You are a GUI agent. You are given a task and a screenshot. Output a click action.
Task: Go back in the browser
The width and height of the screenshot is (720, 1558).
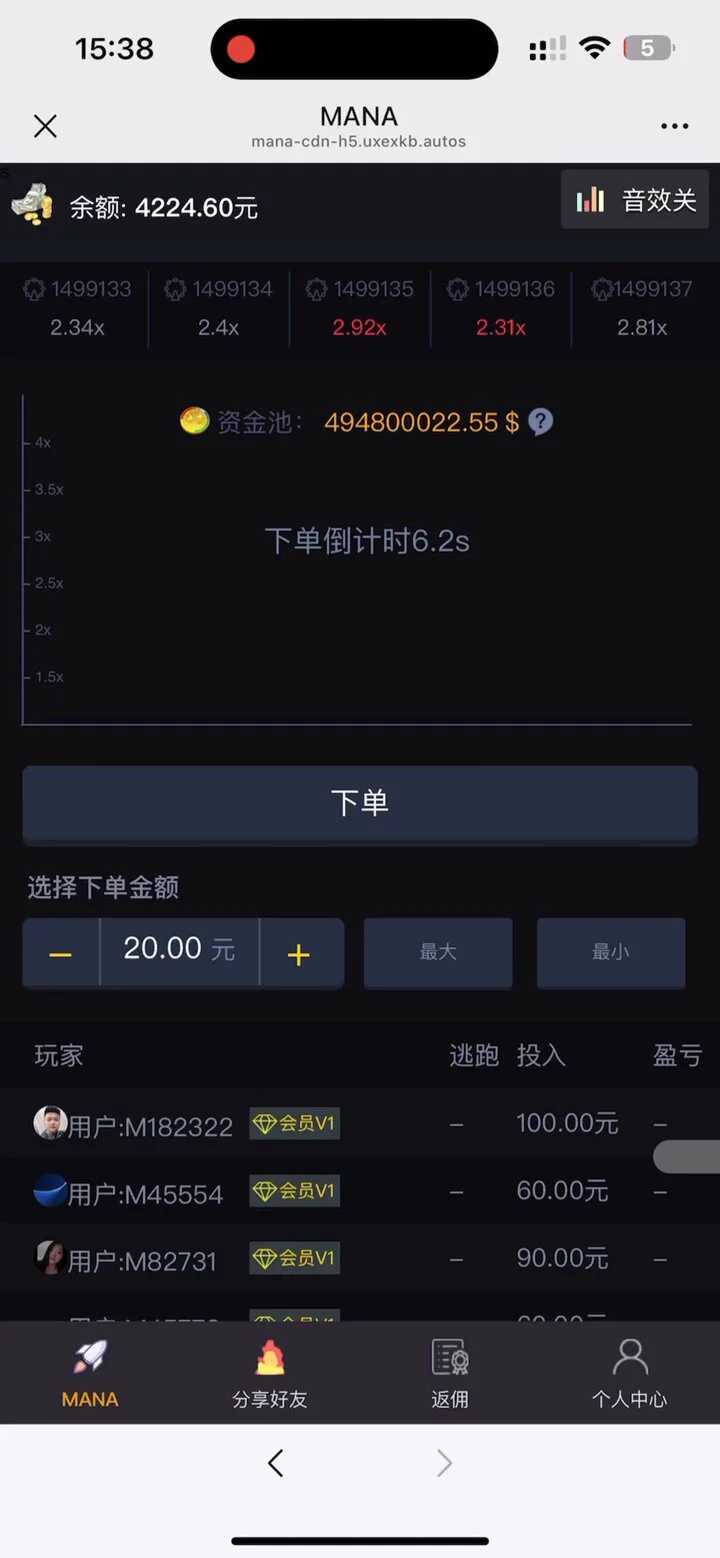(276, 1463)
